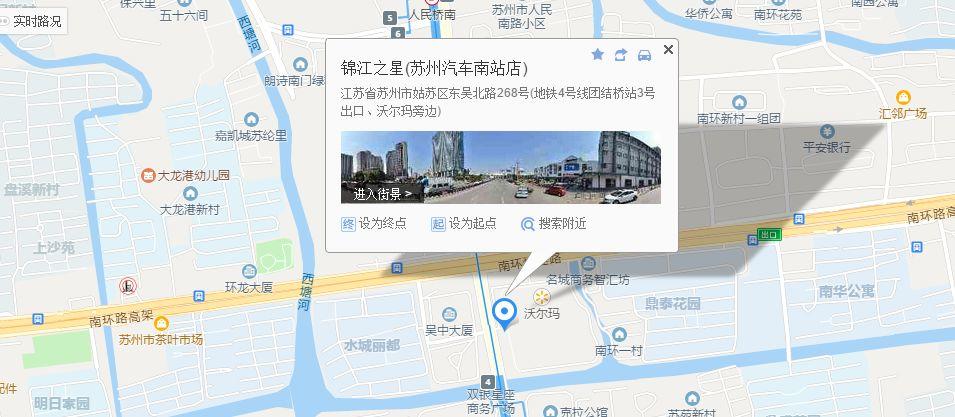Open the 沃尔玛 point of interest

pos(543,298)
